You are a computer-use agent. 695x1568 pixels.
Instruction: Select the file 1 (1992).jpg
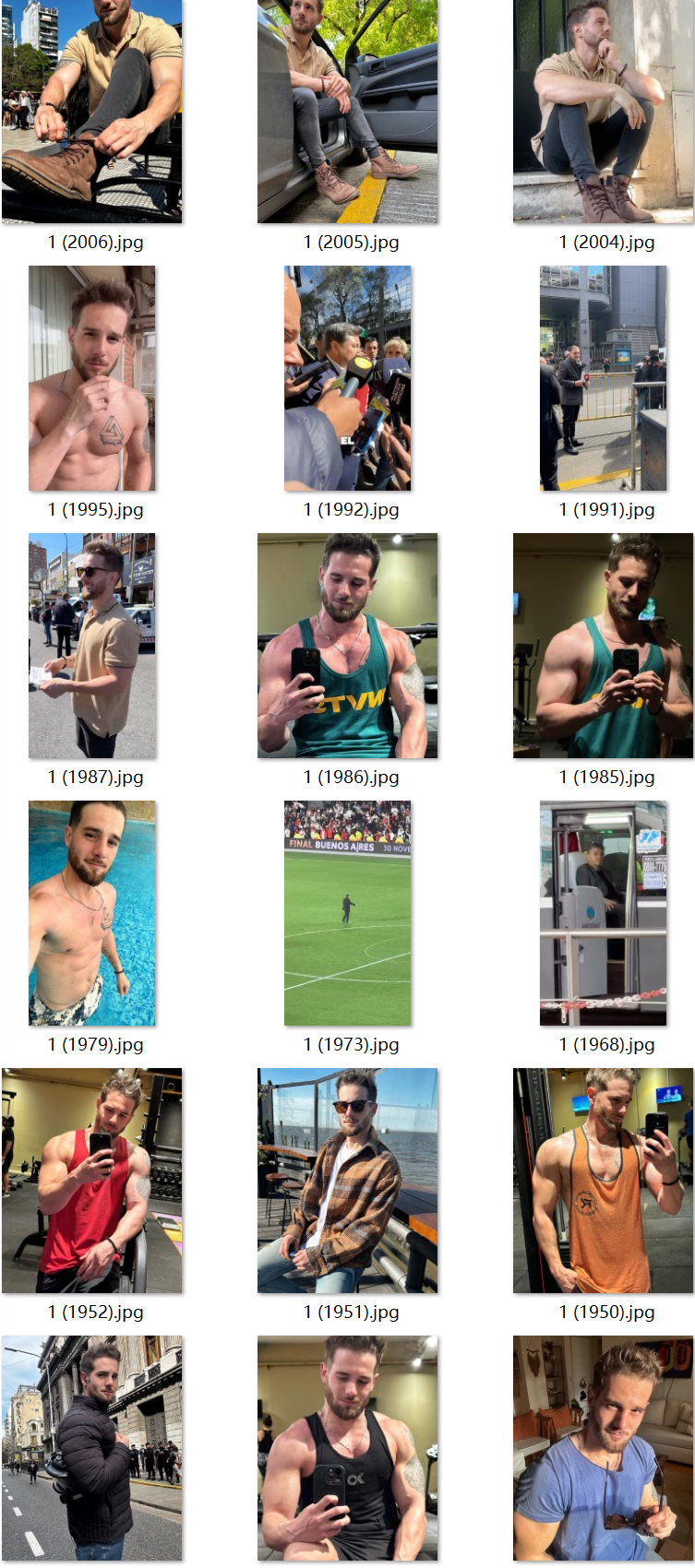tap(348, 378)
